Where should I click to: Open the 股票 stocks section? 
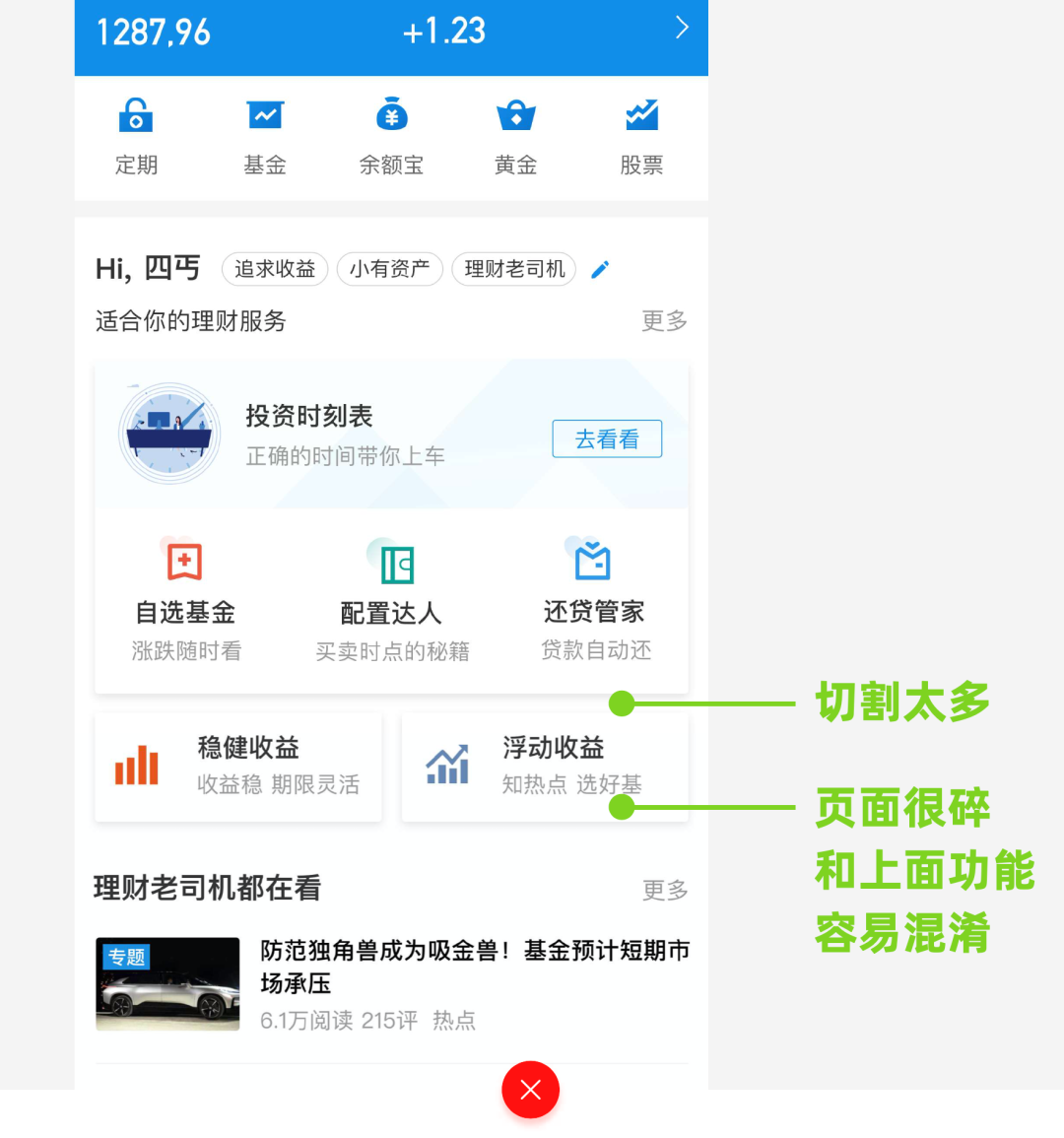pos(641,136)
